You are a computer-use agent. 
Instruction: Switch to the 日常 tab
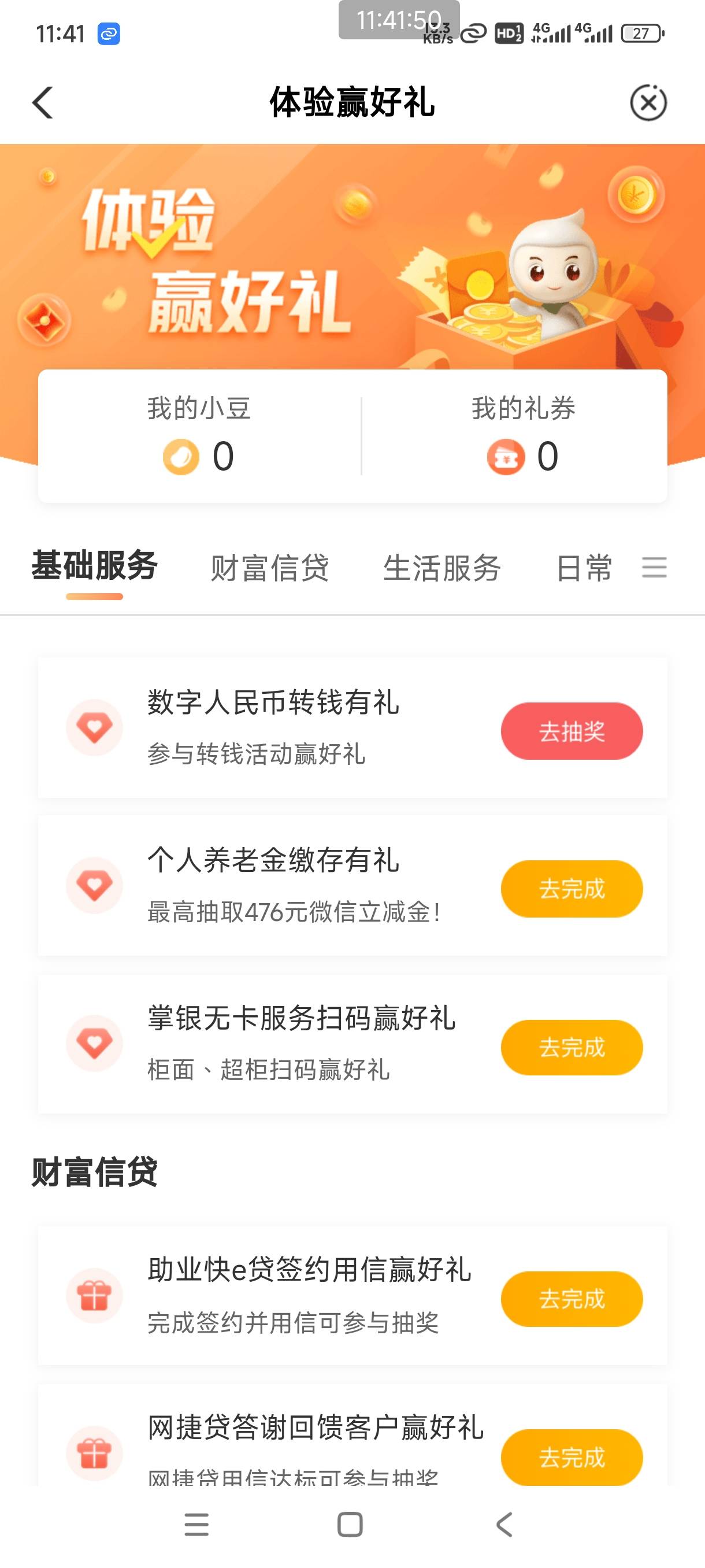coord(584,568)
